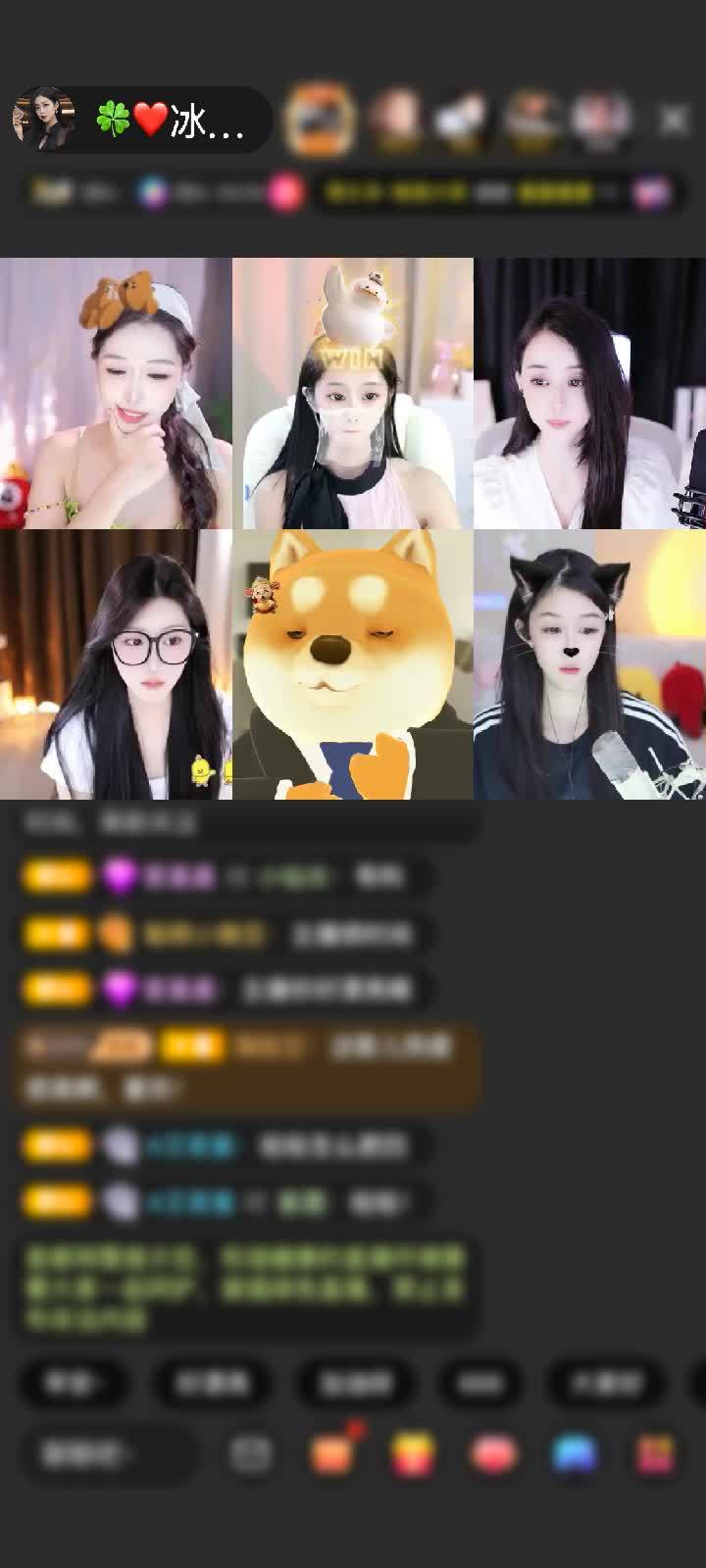Tap the comment input field at bottom
The width and height of the screenshot is (706, 1568).
coord(108,1454)
